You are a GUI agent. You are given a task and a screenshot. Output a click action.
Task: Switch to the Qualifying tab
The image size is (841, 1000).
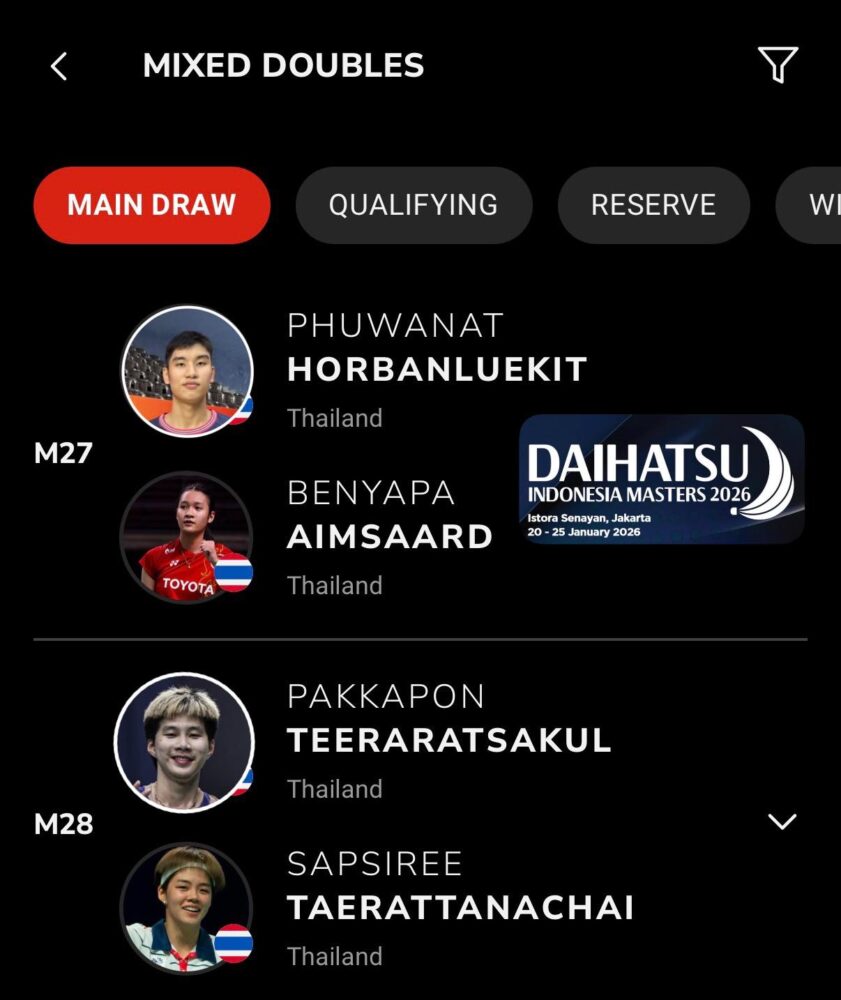413,205
